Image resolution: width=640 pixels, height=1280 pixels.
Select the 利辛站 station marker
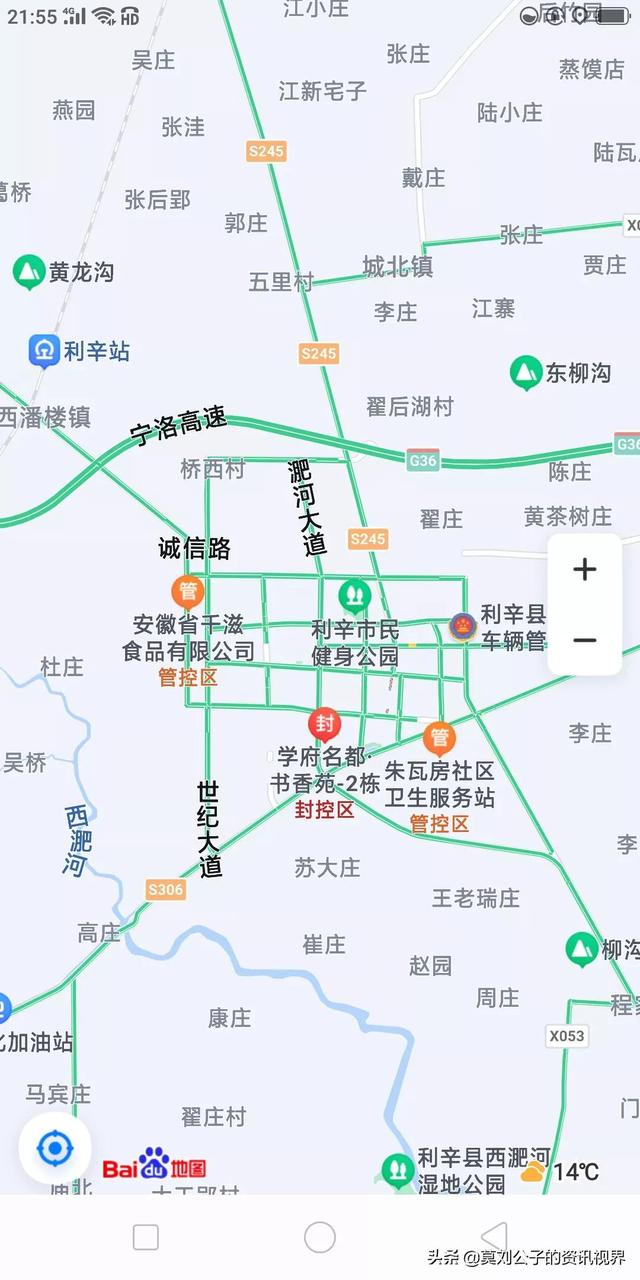tap(43, 351)
